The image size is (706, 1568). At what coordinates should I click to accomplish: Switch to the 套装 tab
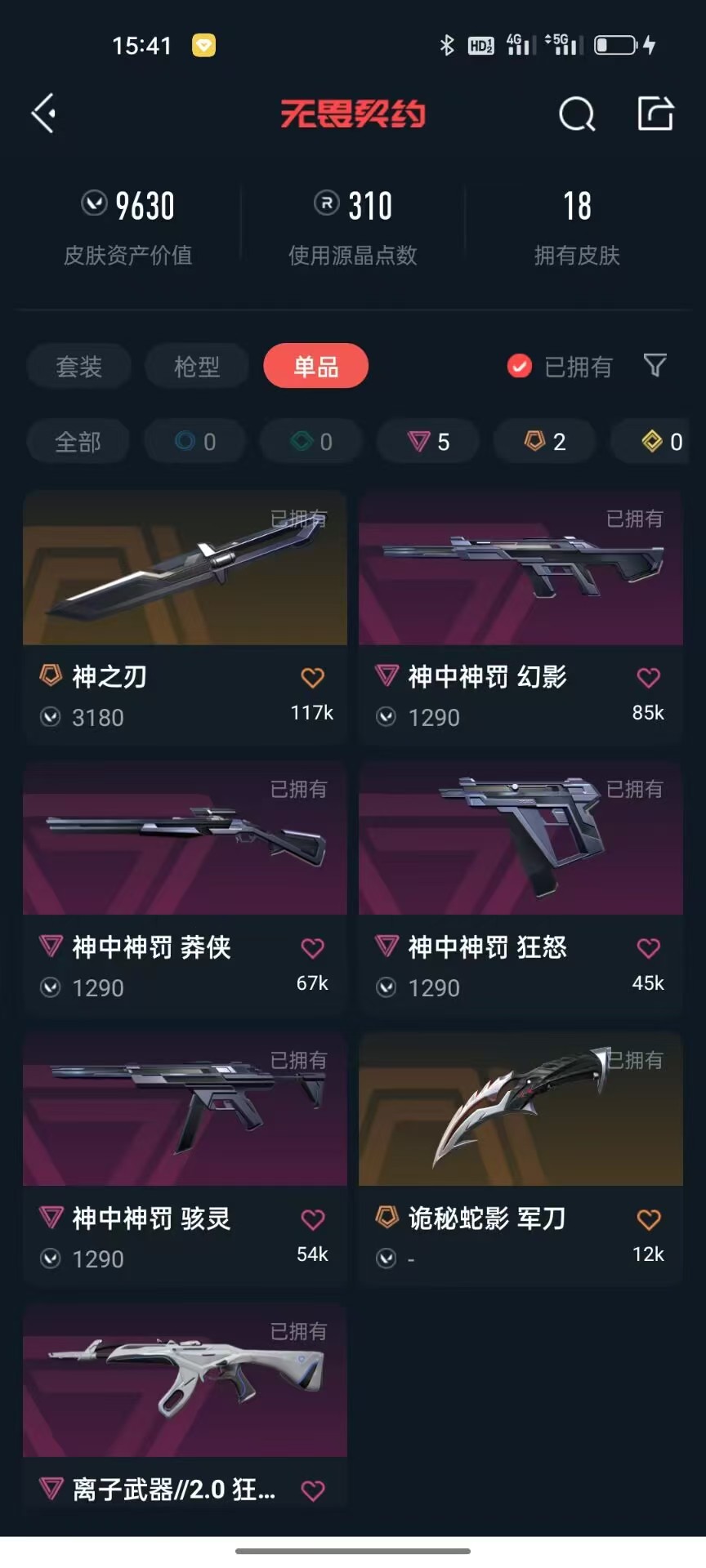(78, 367)
